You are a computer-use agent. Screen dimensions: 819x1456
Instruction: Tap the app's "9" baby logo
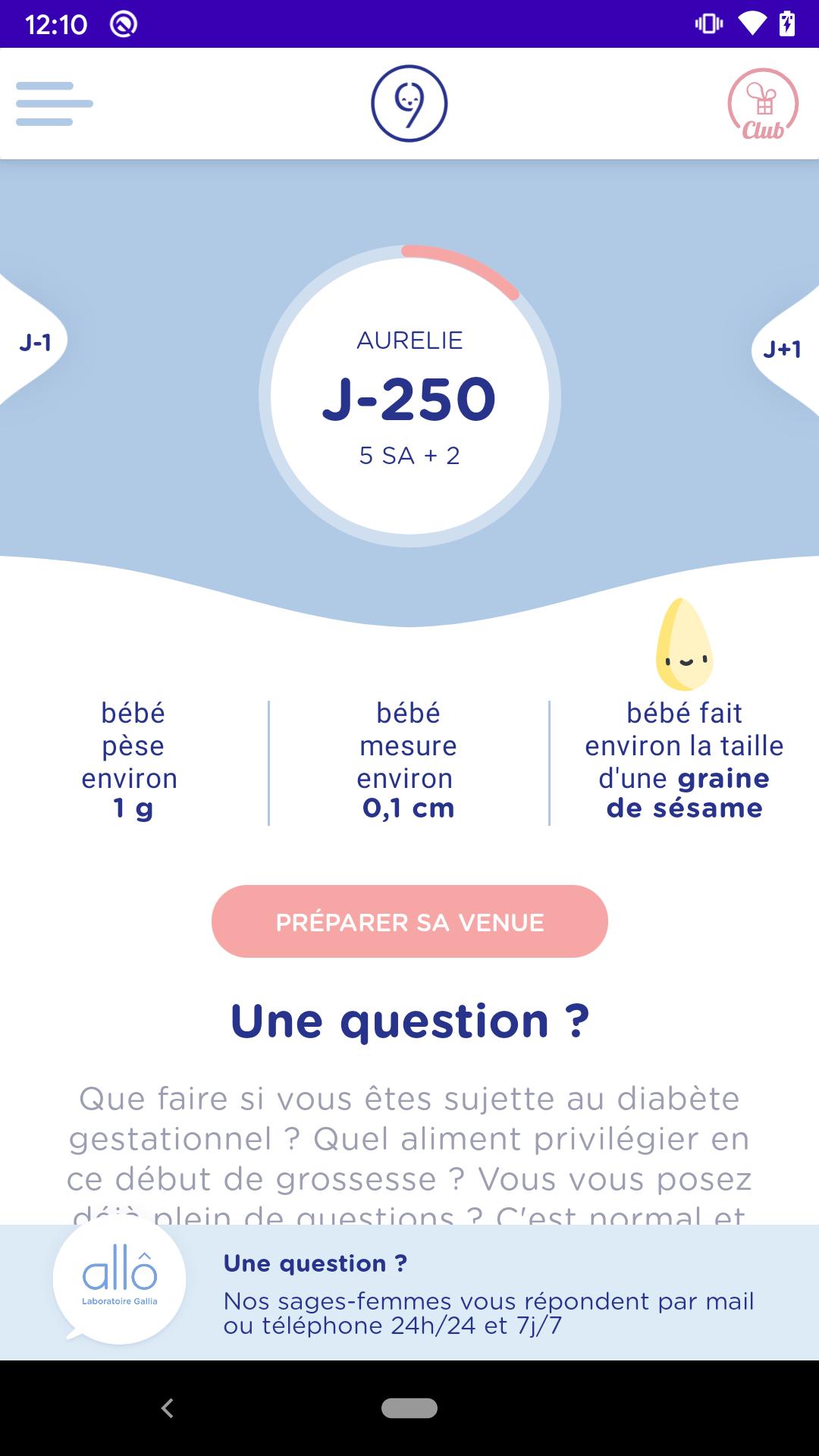tap(409, 103)
